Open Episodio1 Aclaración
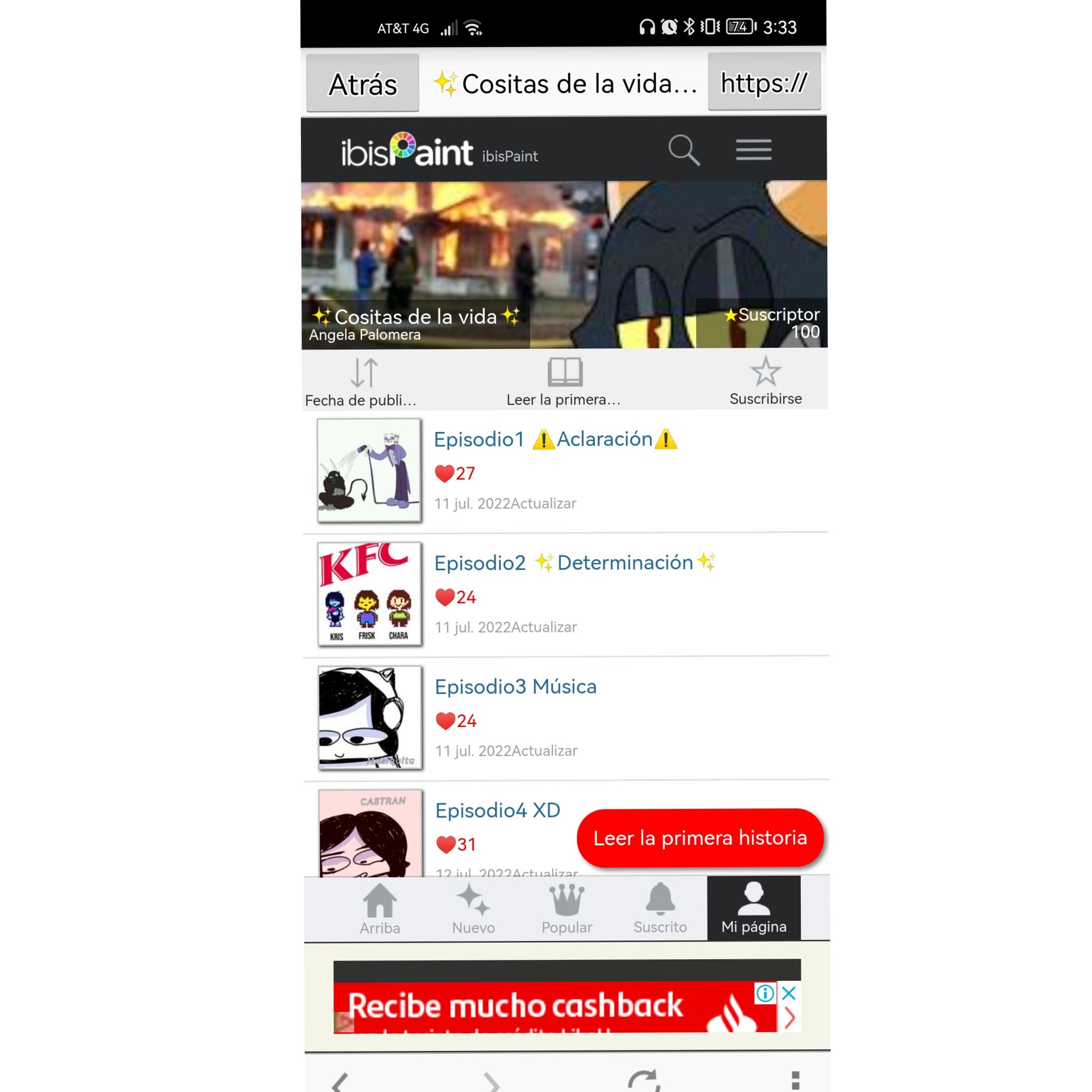1092x1092 pixels. 554,439
